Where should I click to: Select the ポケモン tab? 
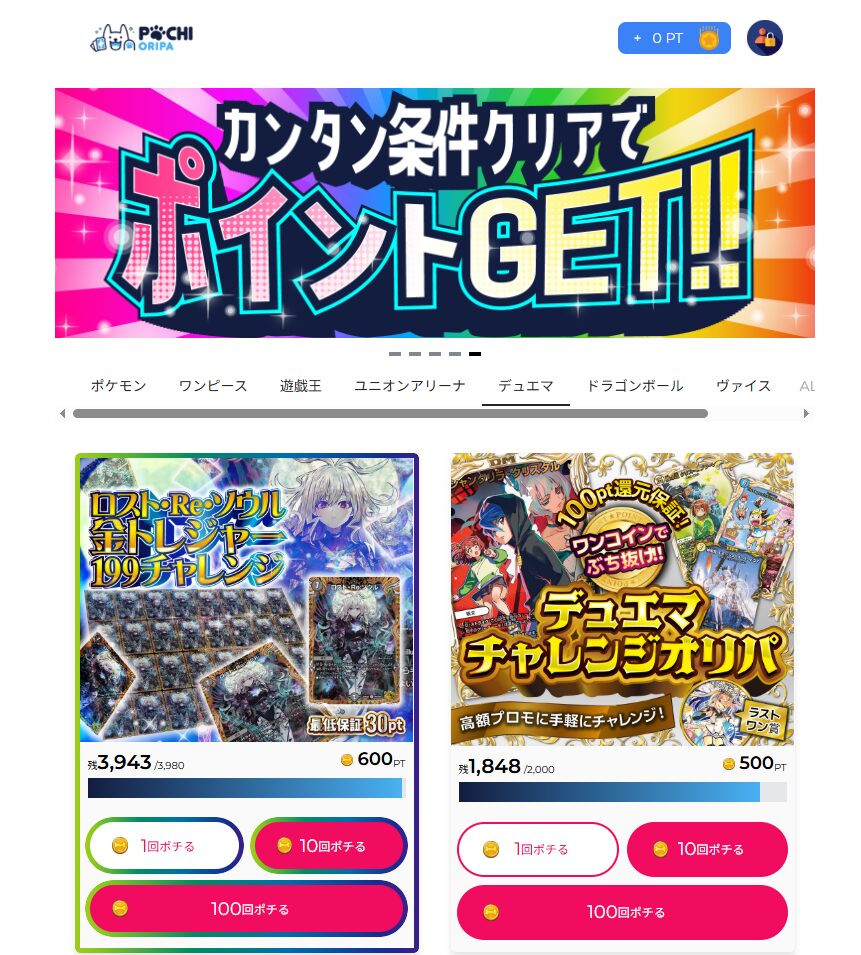click(118, 386)
